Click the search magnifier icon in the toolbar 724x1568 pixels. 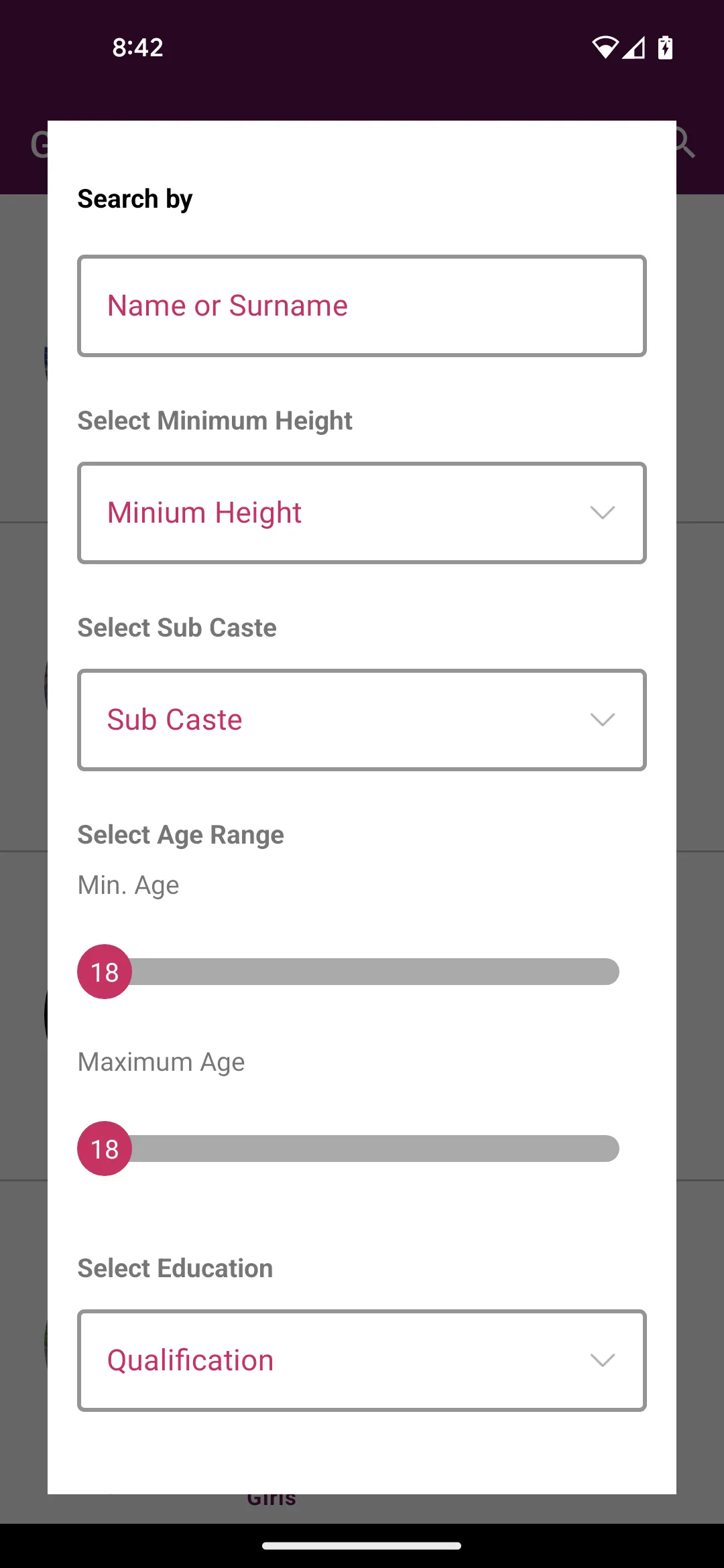click(682, 143)
